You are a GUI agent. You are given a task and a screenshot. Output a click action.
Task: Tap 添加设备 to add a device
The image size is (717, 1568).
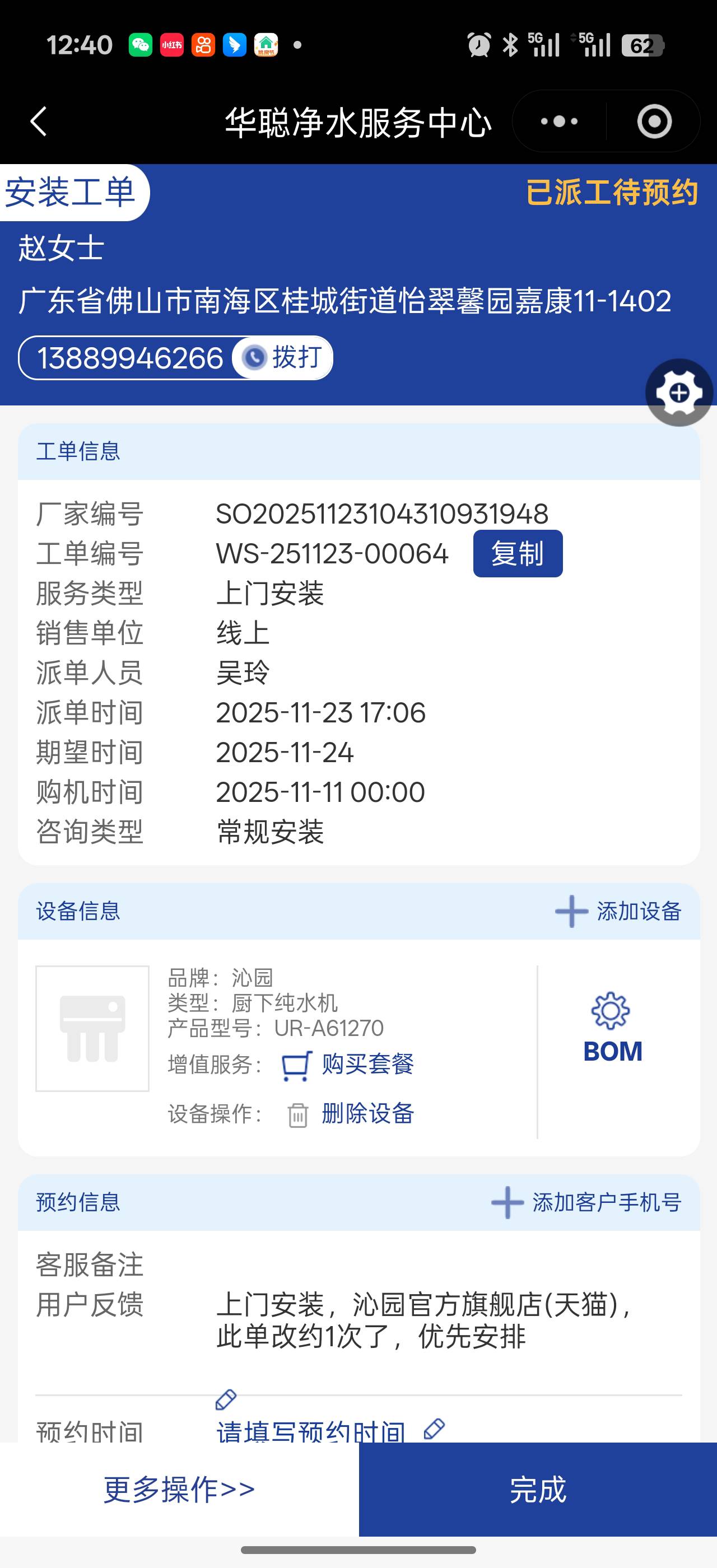pos(618,911)
